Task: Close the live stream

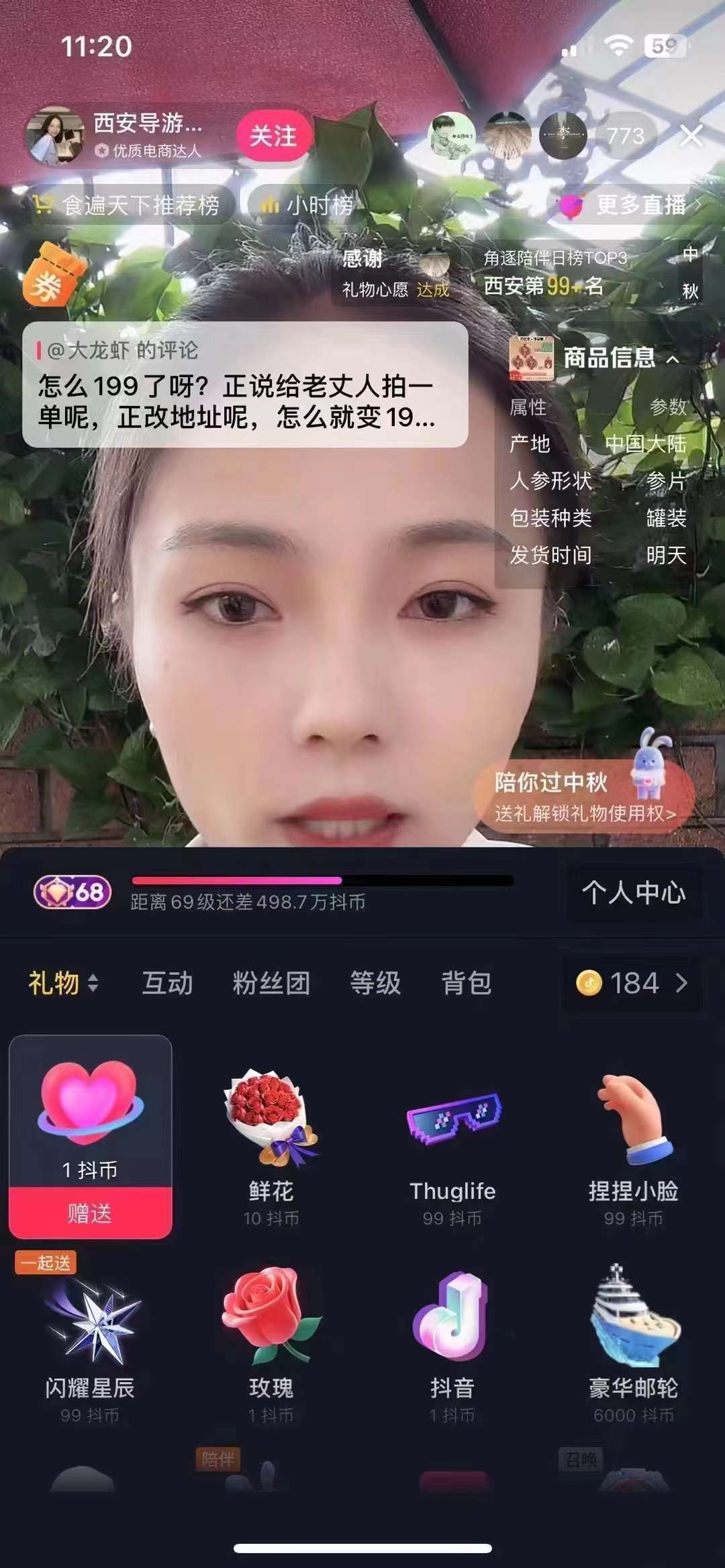Action: pos(691,136)
